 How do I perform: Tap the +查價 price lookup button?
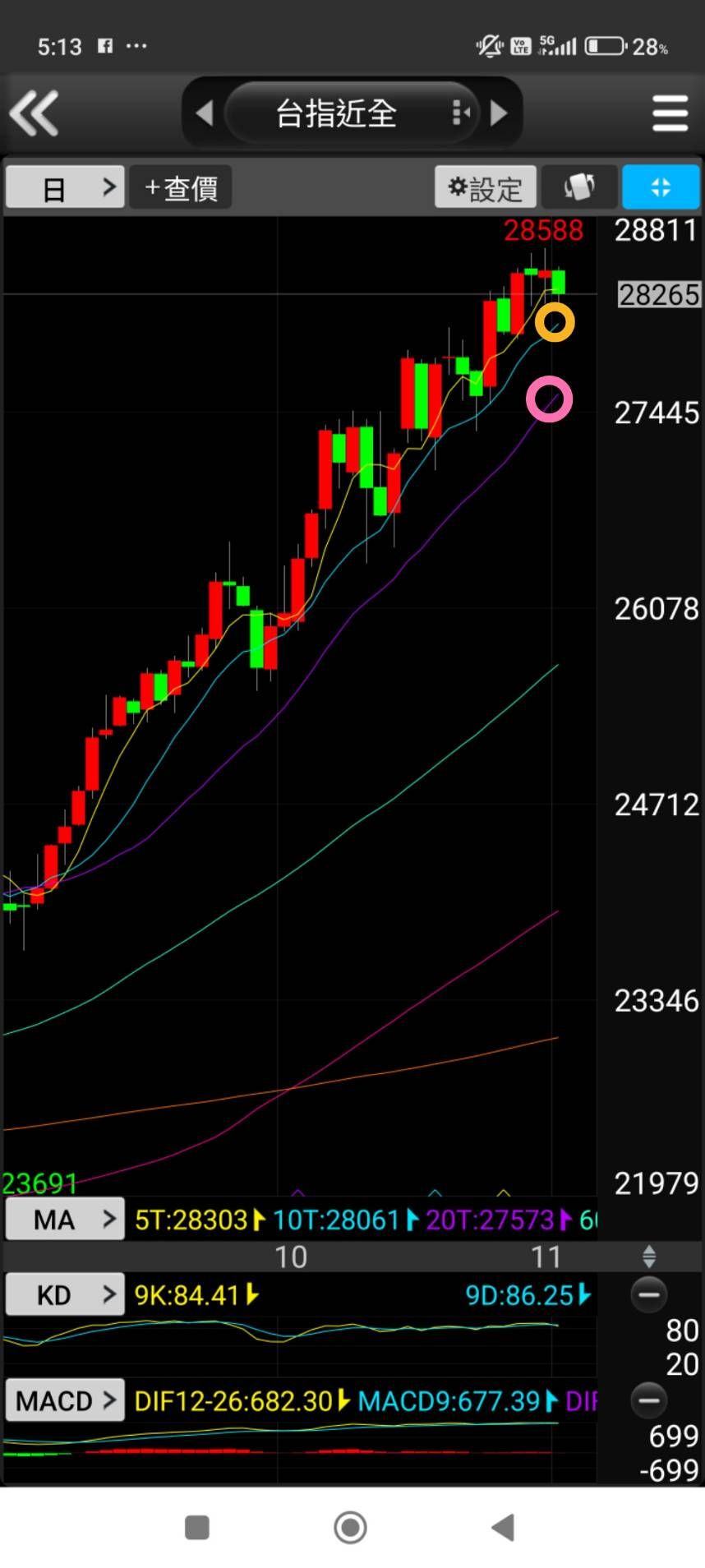(x=181, y=187)
